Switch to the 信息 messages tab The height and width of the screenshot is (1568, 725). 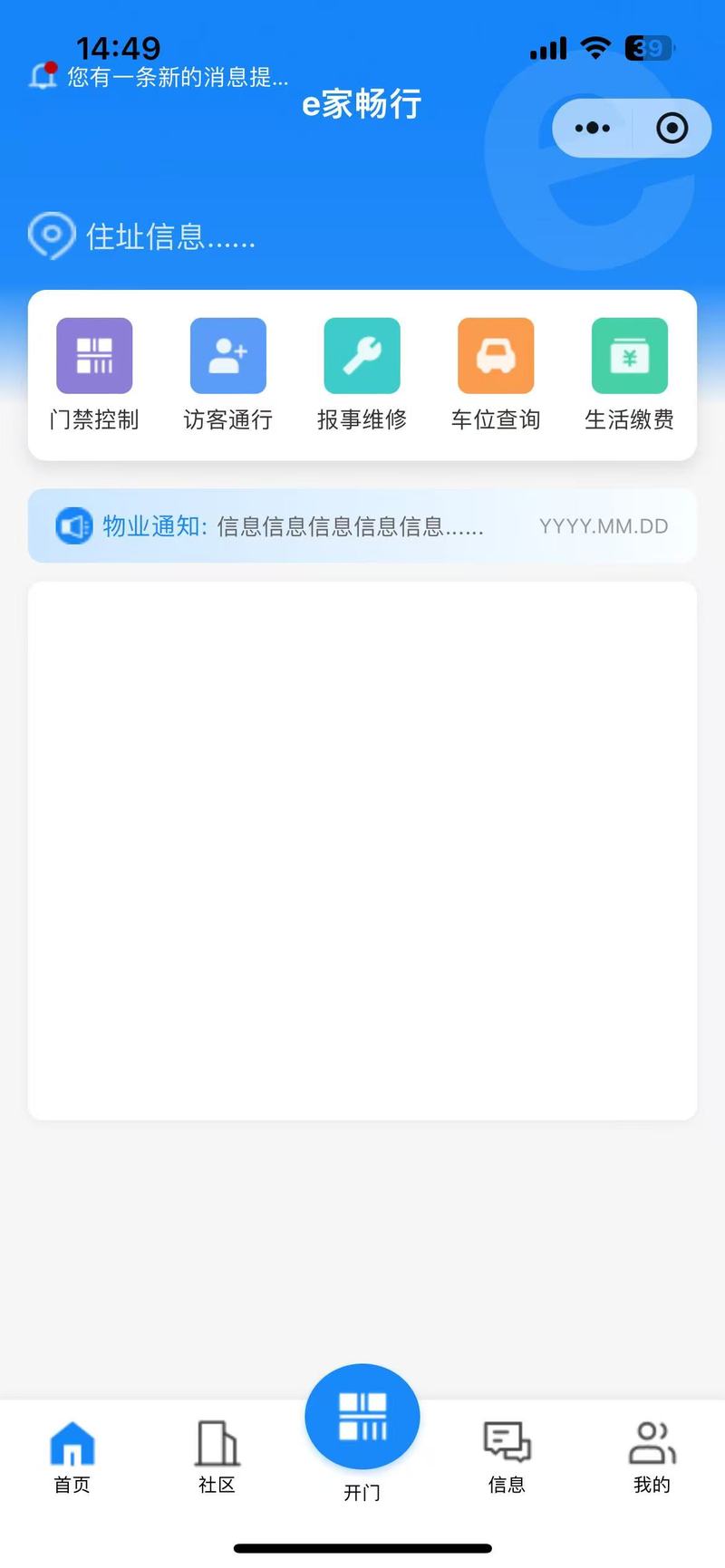pos(507,1457)
